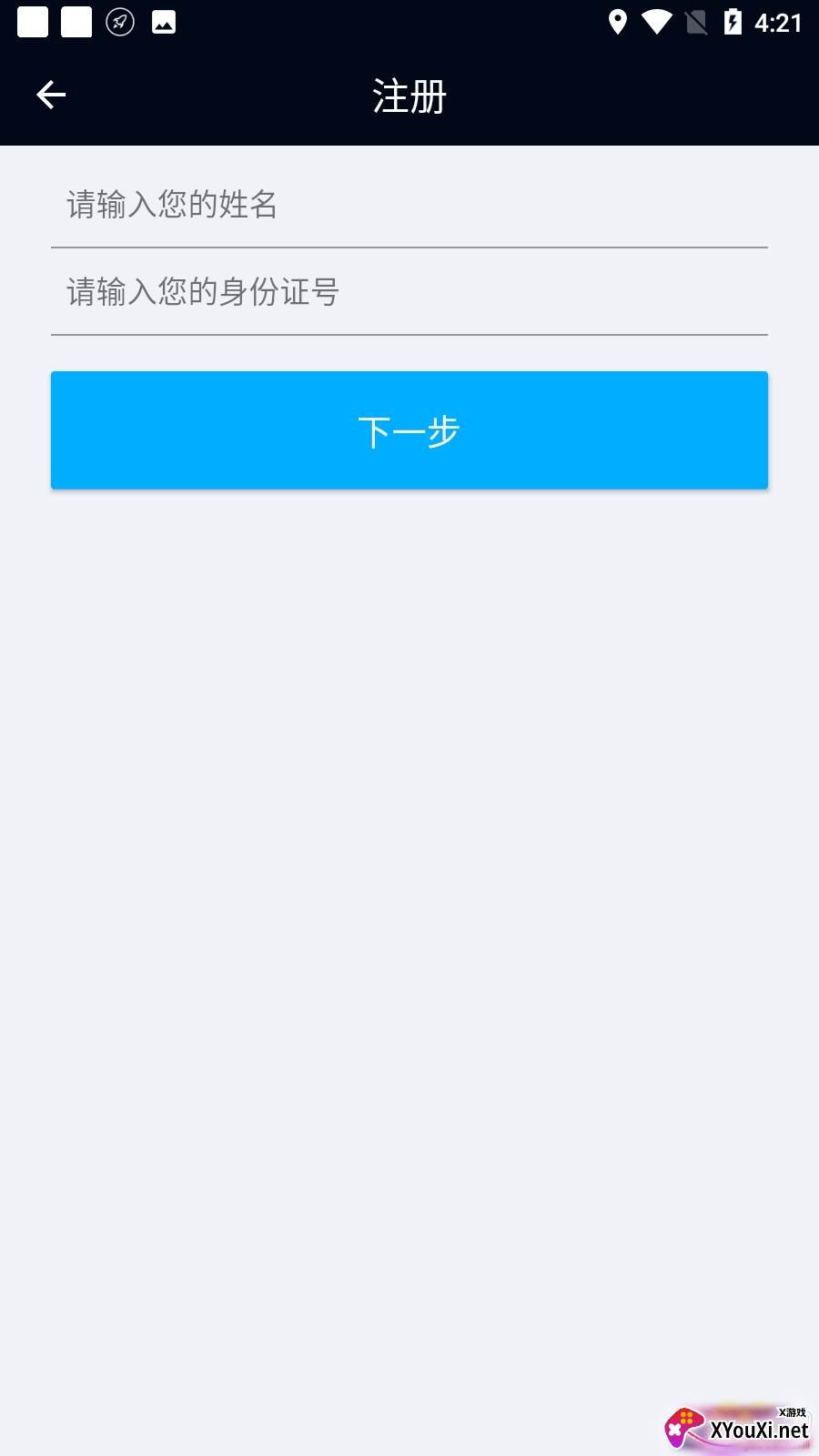819x1456 pixels.
Task: Focus the name input field
Action: pos(409,205)
